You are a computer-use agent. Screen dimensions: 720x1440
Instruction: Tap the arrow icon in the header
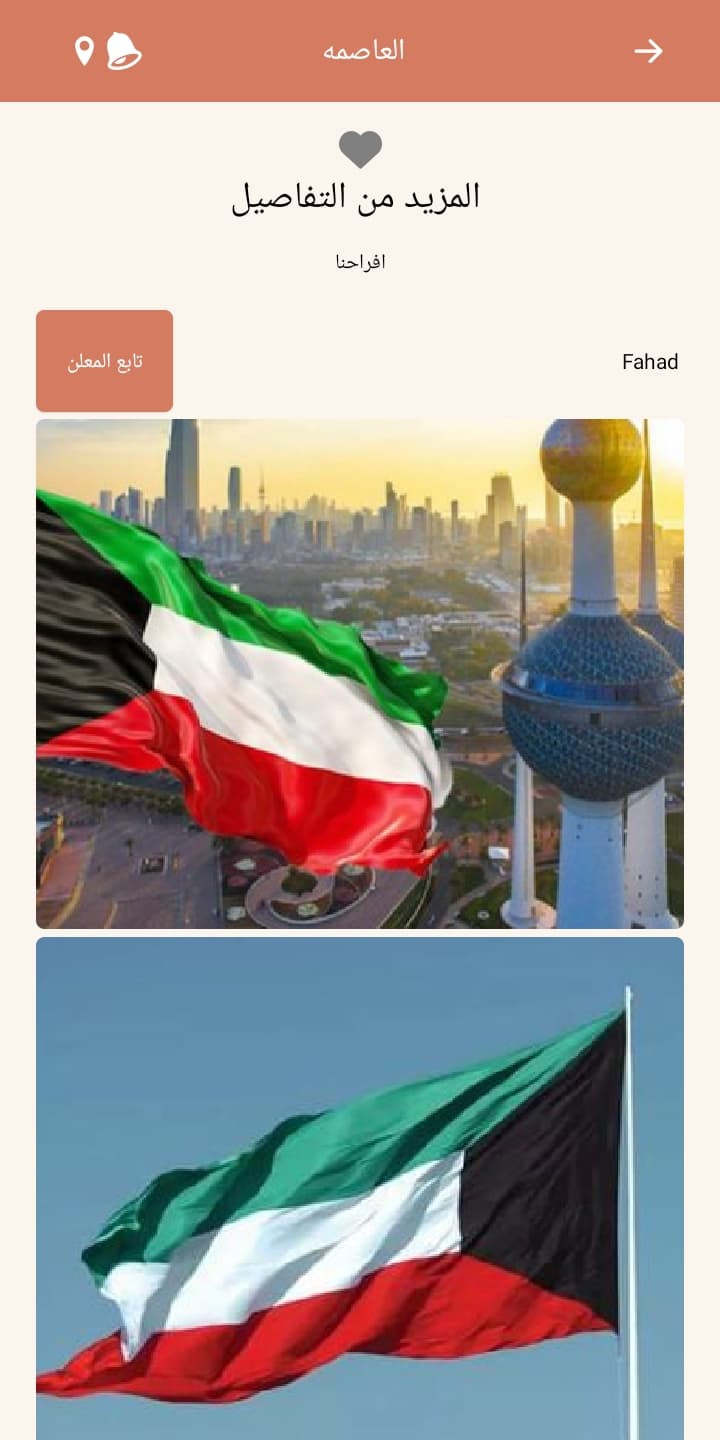(649, 51)
